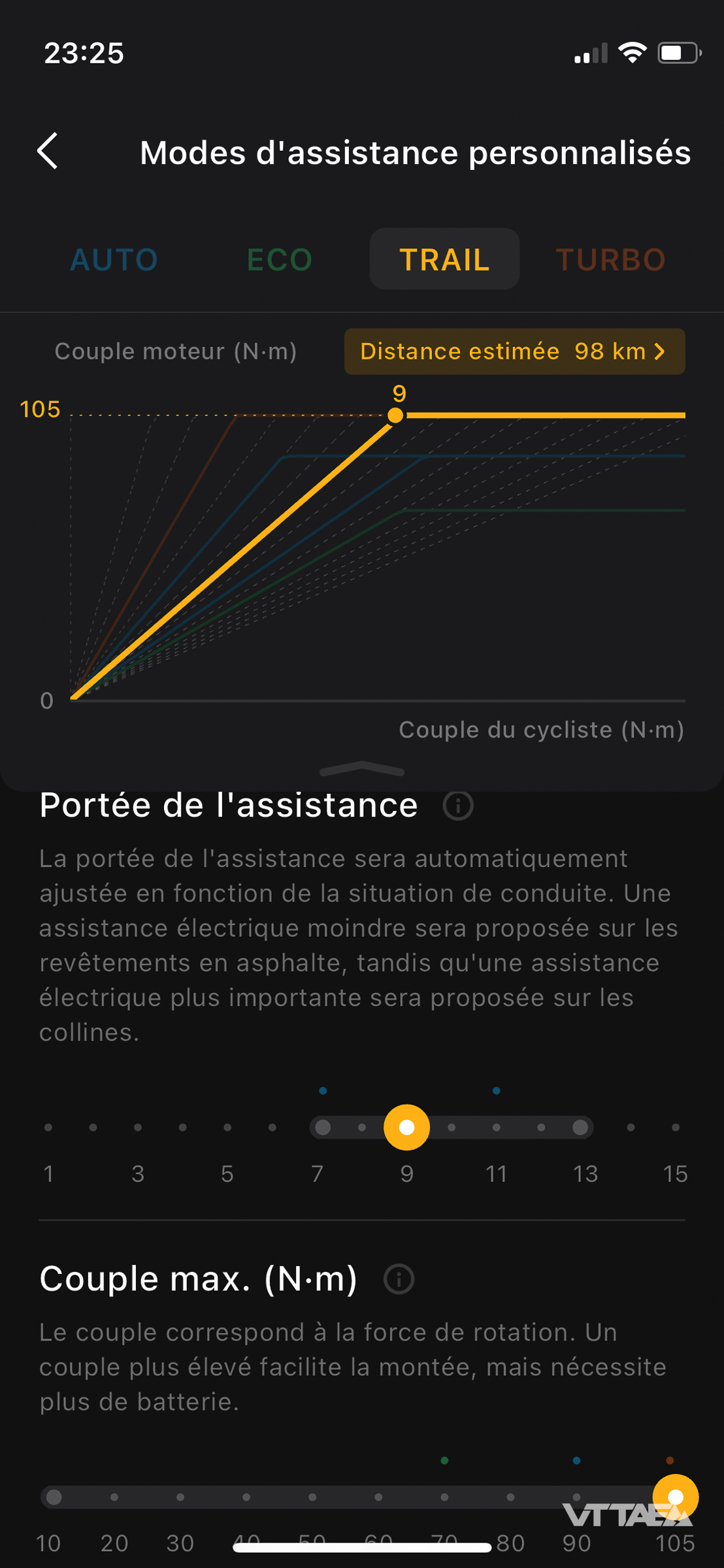Set max torque slider to 10

click(54, 1497)
